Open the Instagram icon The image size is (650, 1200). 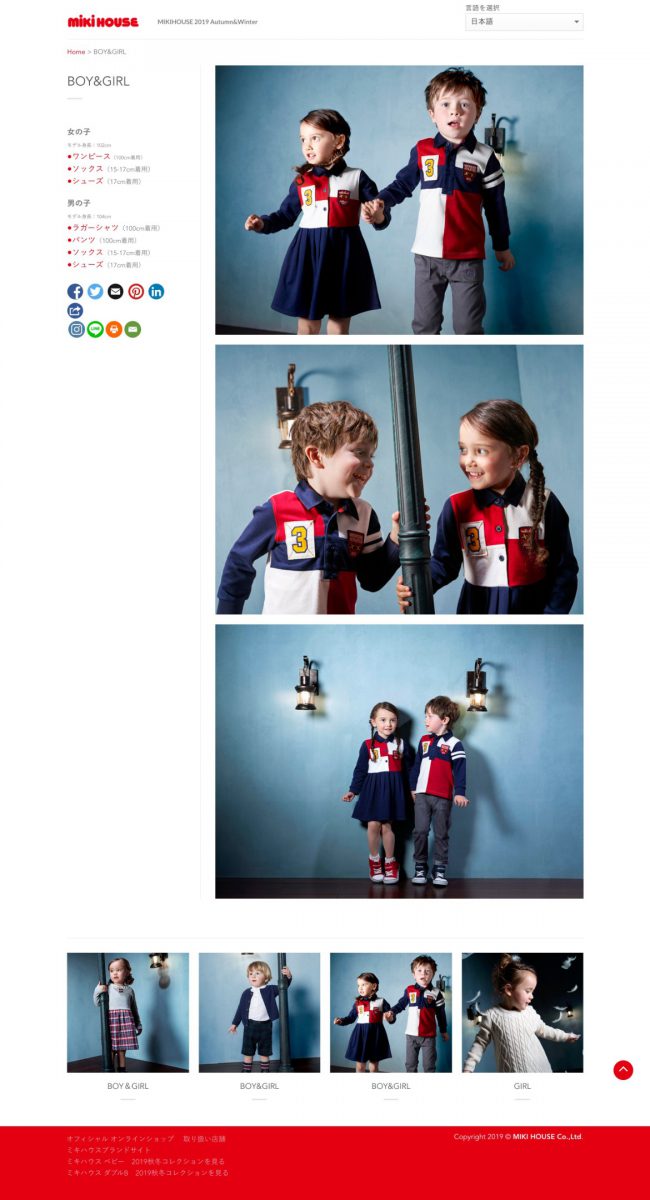tap(76, 329)
